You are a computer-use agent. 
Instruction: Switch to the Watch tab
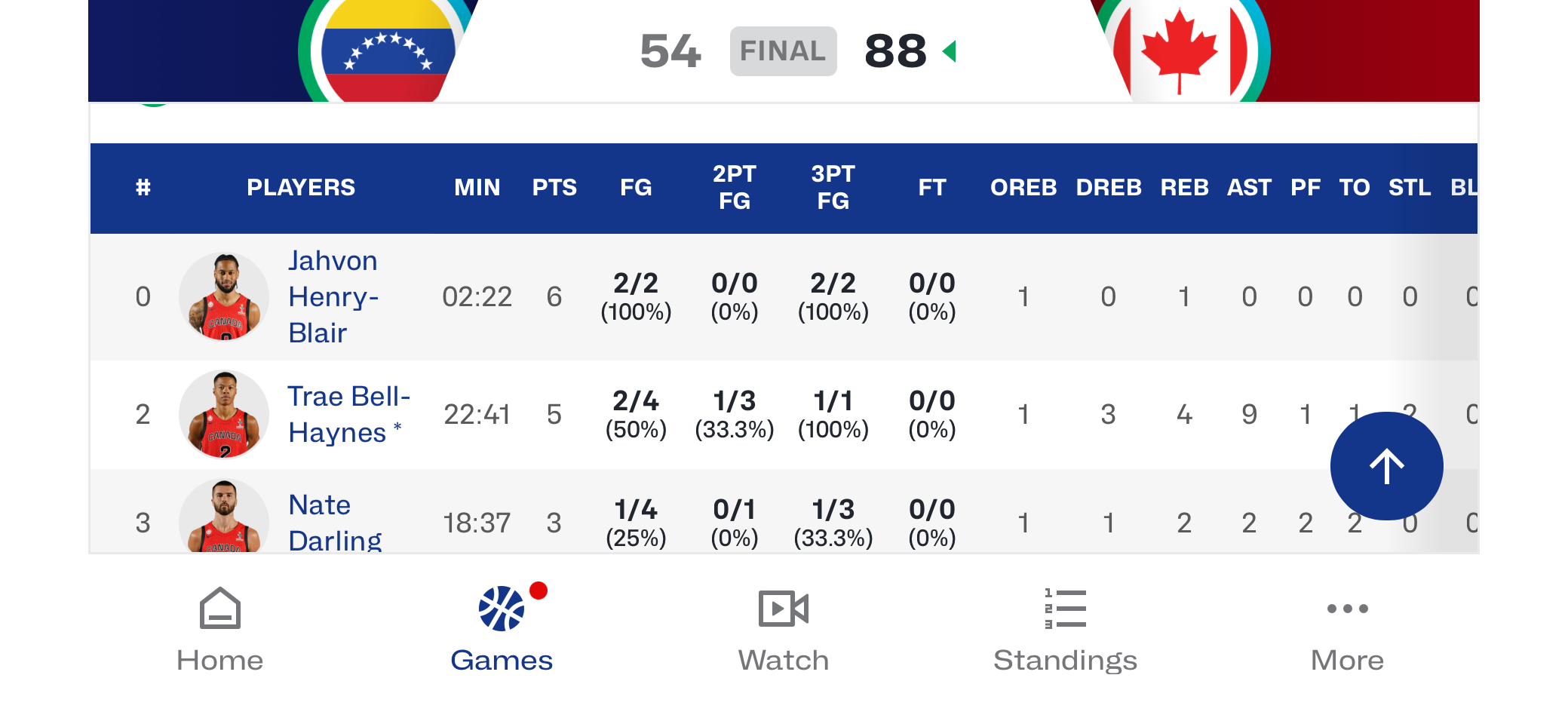[783, 630]
